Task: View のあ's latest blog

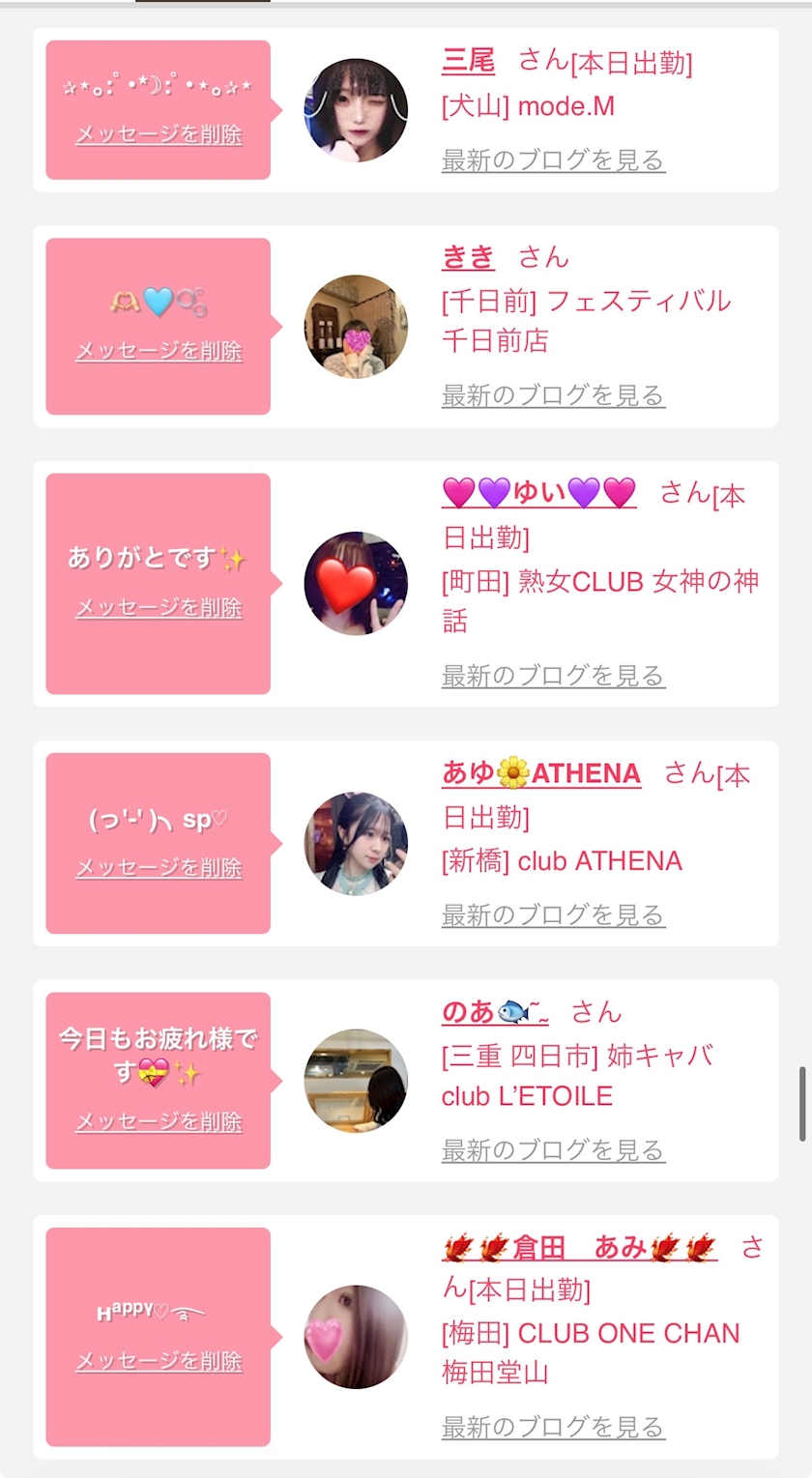Action: 553,1150
